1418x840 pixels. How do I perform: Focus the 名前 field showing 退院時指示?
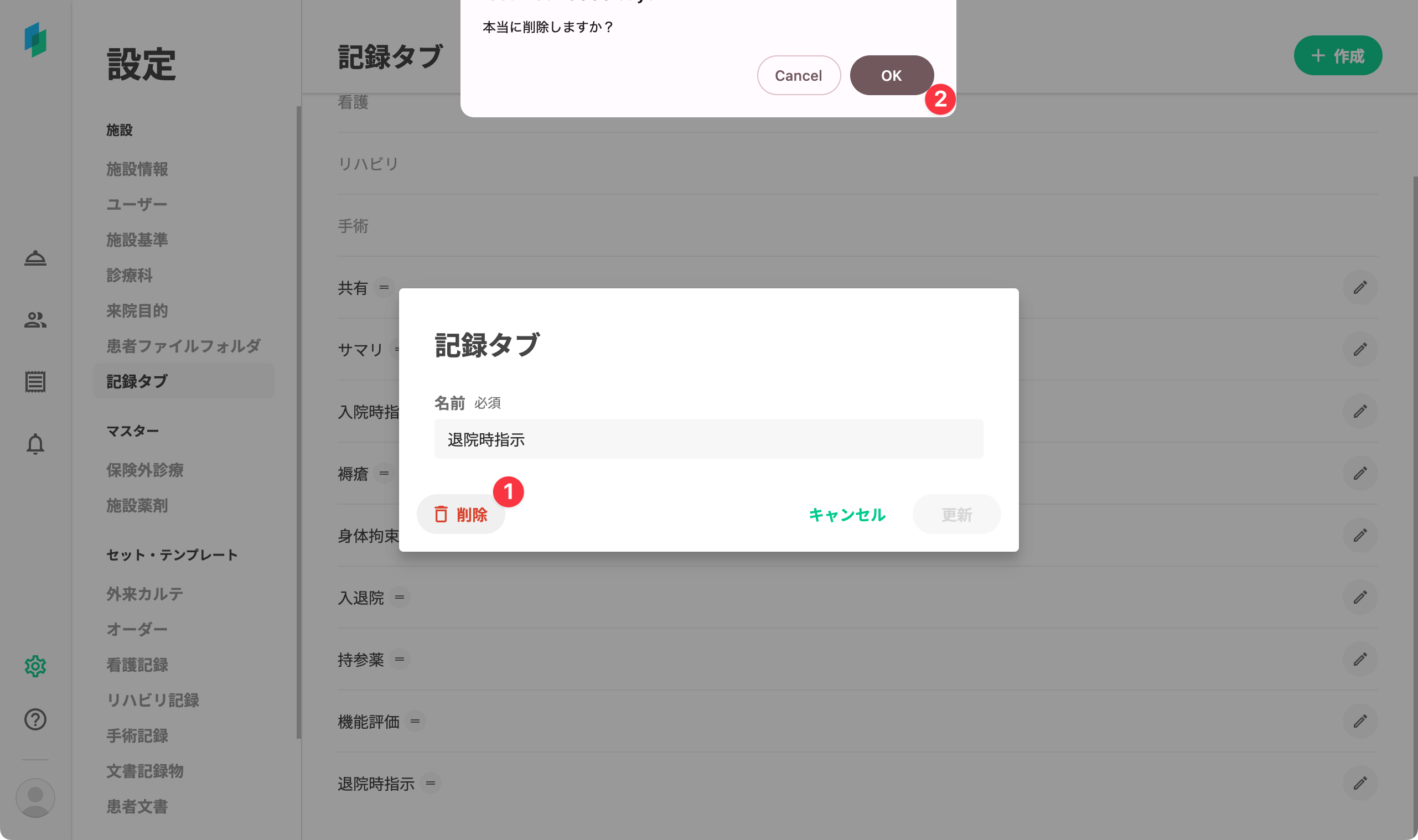pos(708,439)
